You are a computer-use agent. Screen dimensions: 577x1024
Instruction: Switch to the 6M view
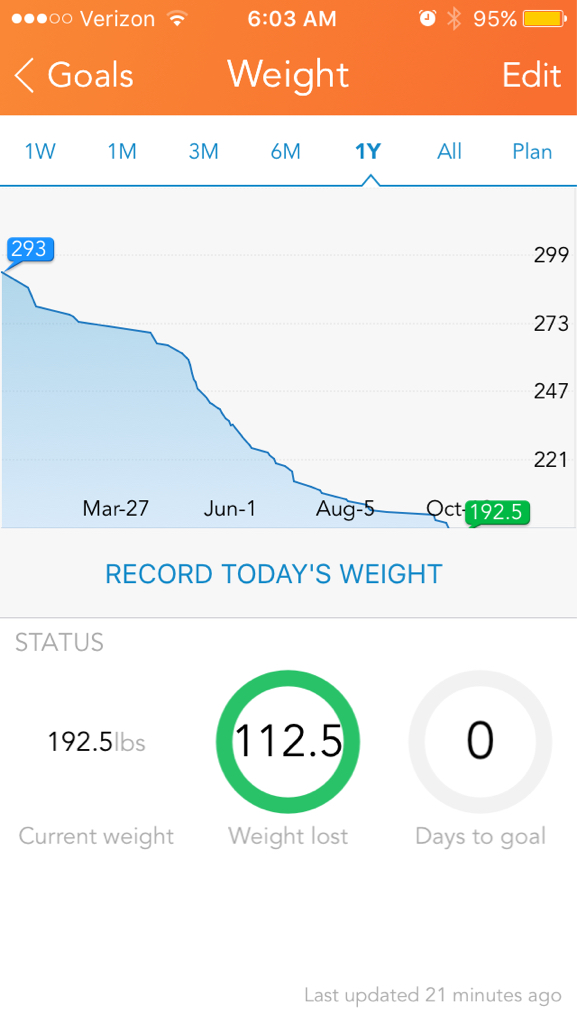point(285,152)
